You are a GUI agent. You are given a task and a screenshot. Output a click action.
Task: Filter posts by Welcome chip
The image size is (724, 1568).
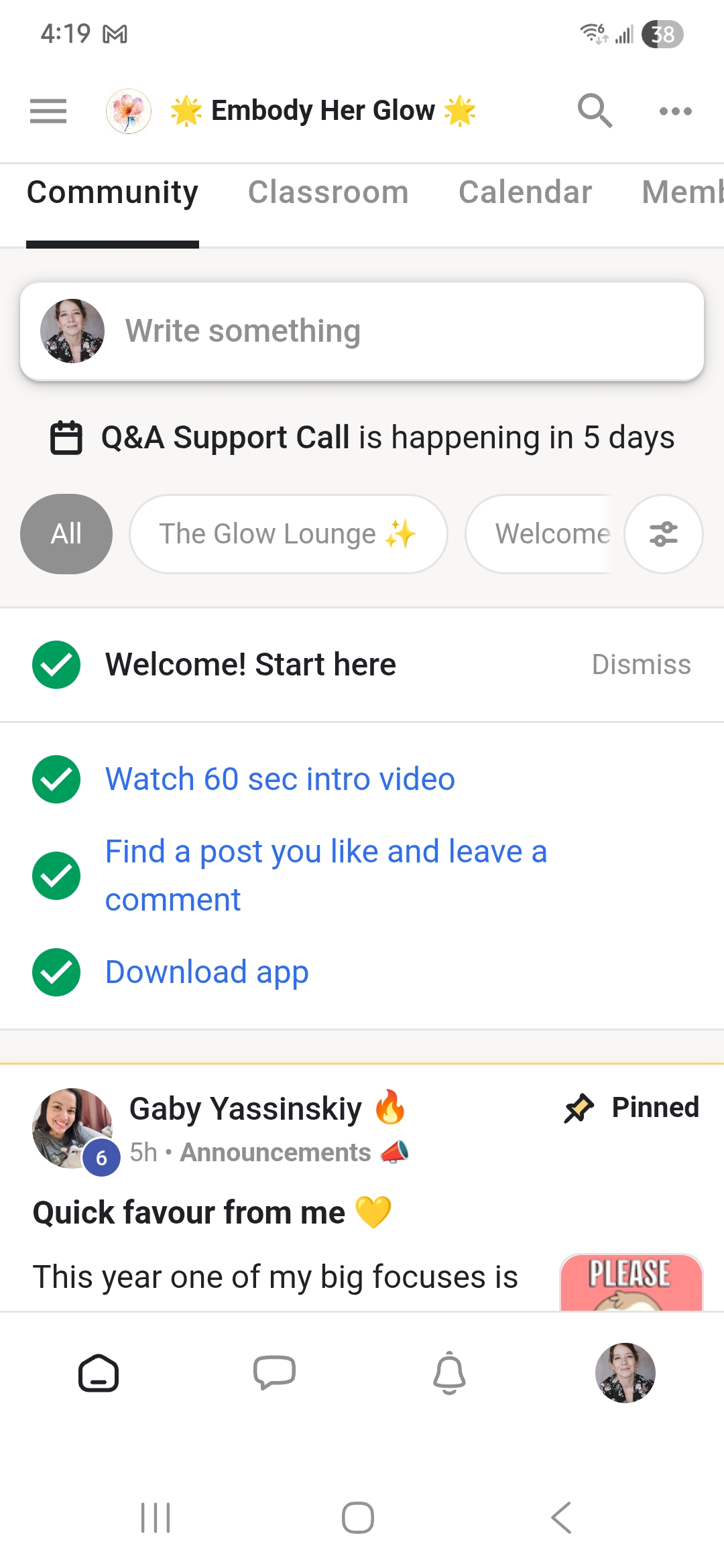point(546,534)
